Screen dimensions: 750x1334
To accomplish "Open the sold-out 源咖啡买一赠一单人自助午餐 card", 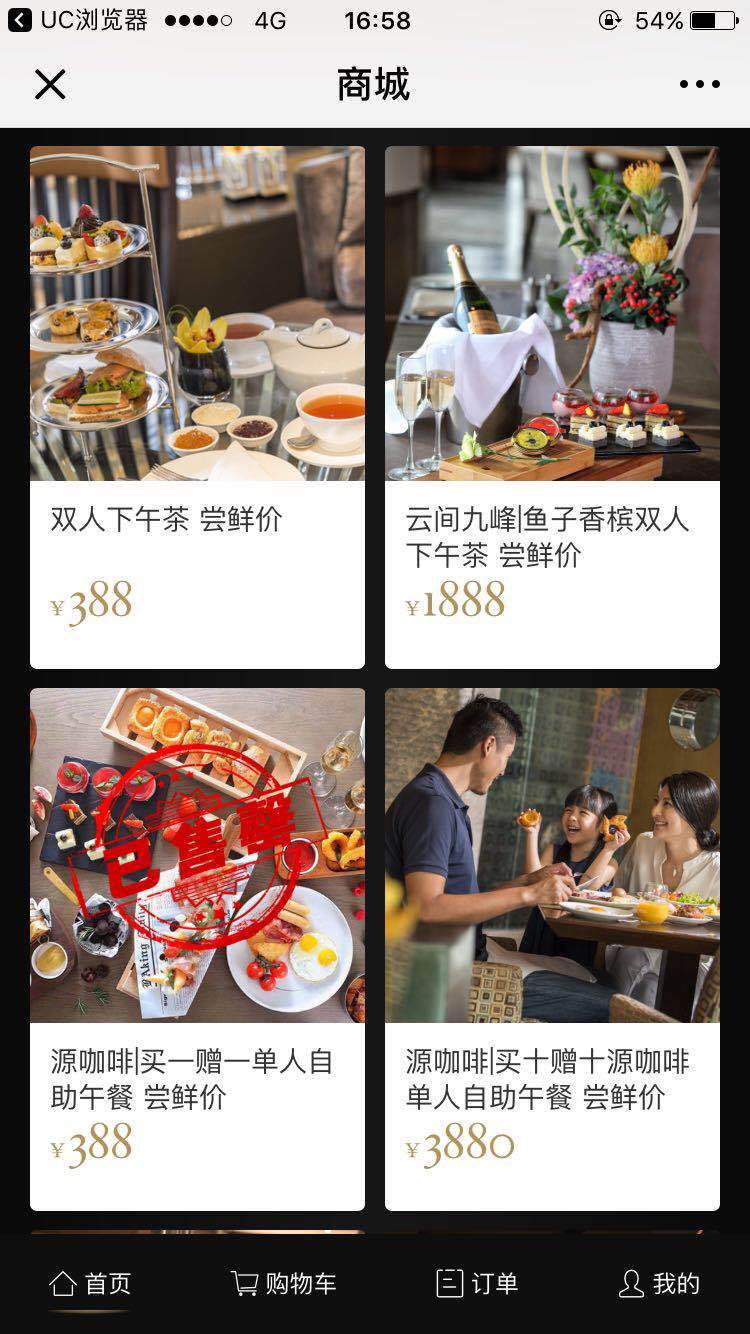I will pyautogui.click(x=197, y=948).
